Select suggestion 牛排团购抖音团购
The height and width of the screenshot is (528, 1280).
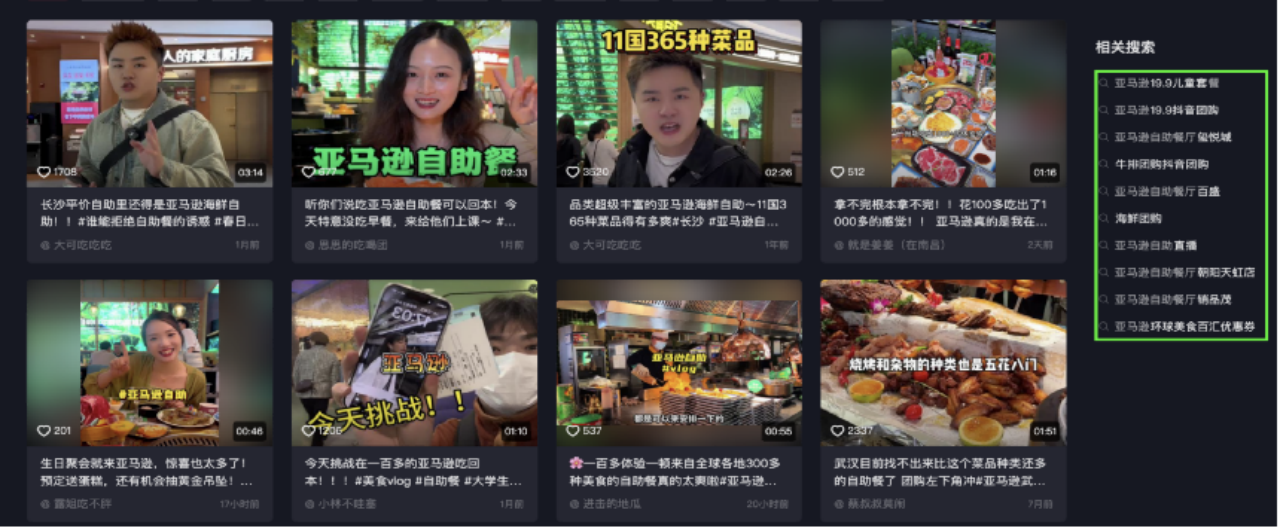pos(1161,164)
